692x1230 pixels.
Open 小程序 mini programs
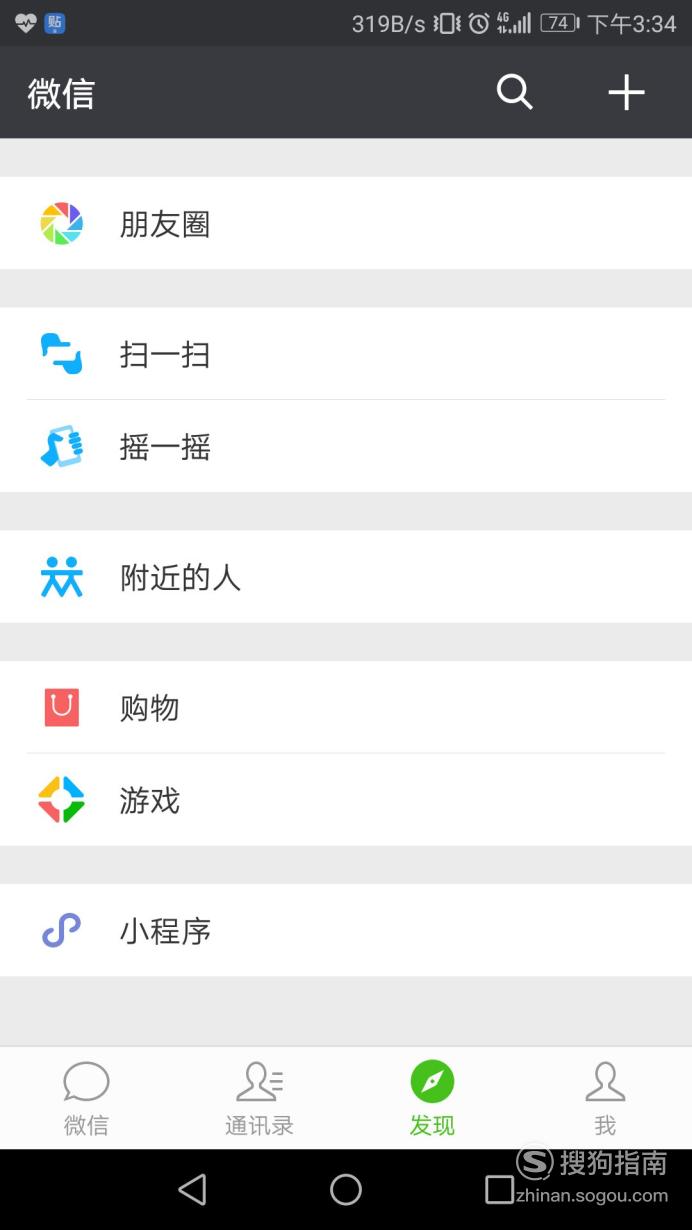point(346,930)
